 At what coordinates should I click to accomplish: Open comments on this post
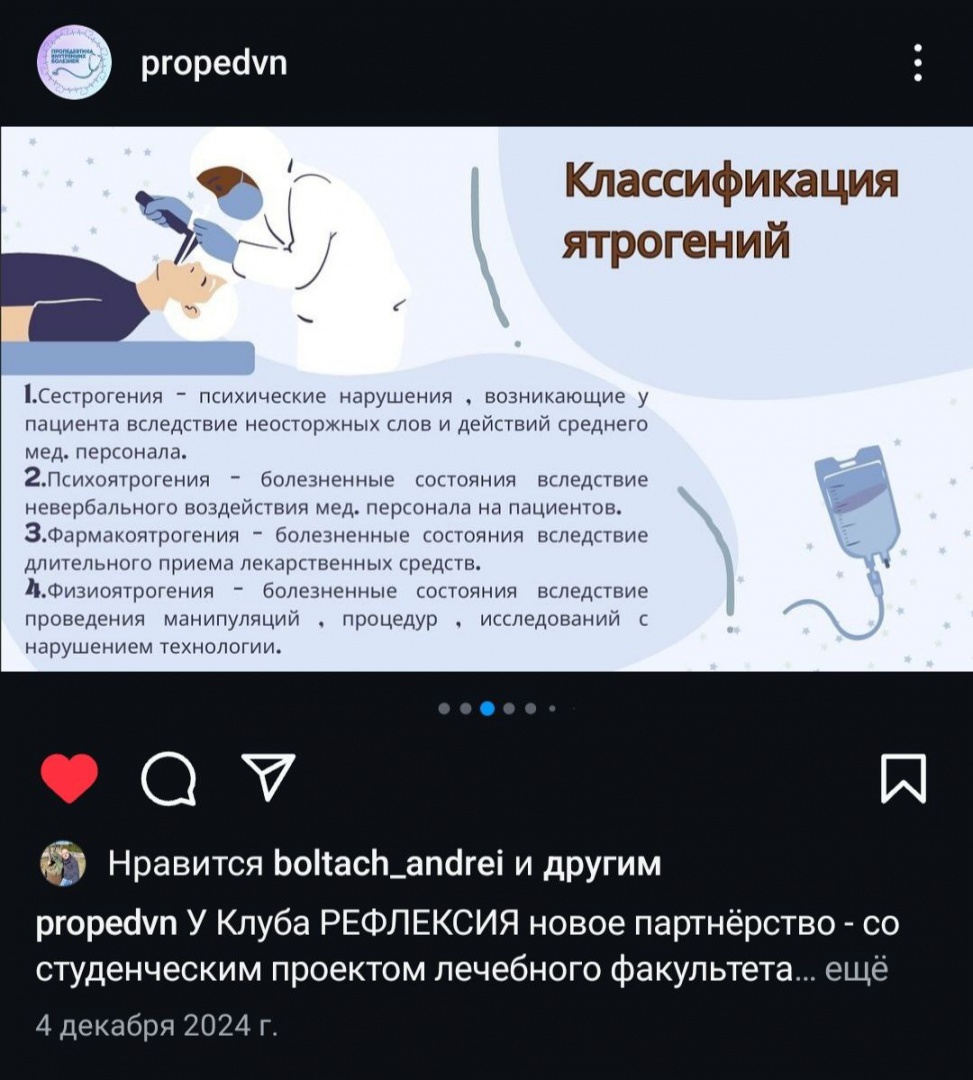point(168,780)
